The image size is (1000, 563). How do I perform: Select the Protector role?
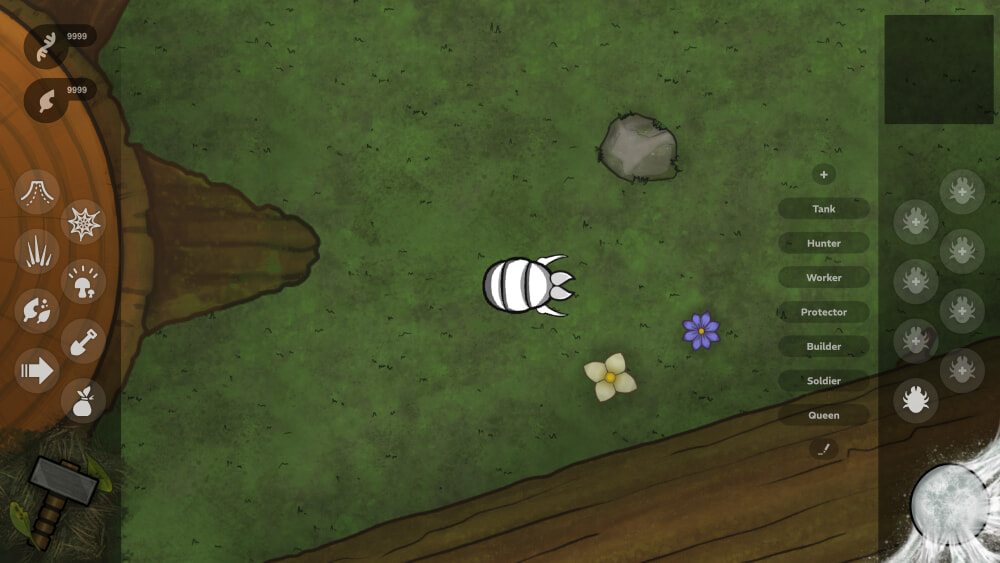[x=823, y=312]
